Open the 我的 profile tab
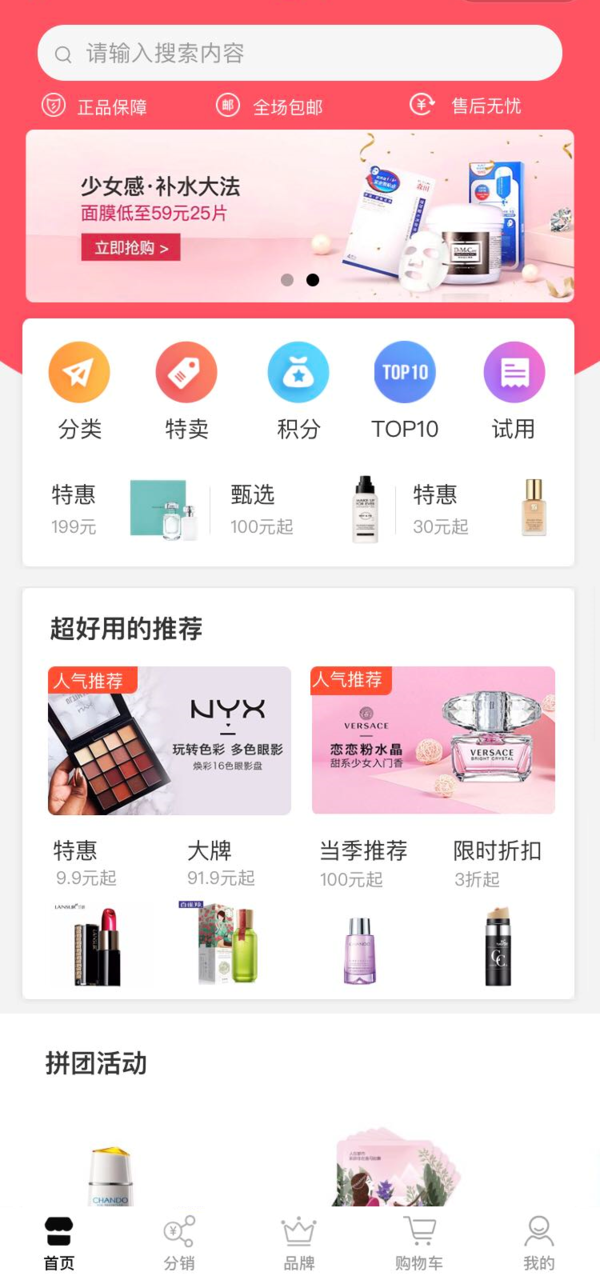This screenshot has width=600, height=1280. click(x=539, y=1243)
